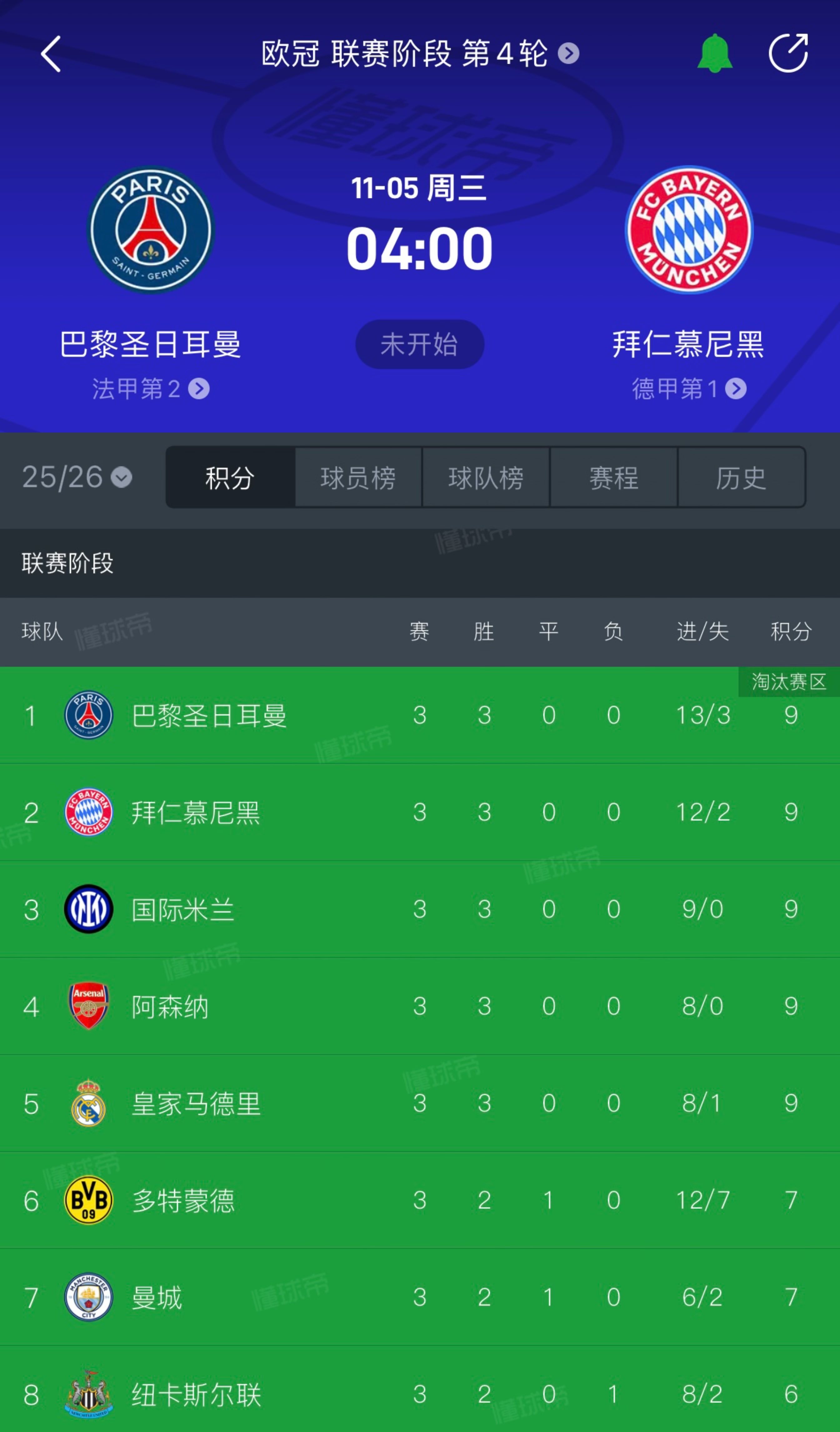This screenshot has width=840, height=1432.
Task: Open 纽卡斯尔联 team row
Action: [x=196, y=1394]
